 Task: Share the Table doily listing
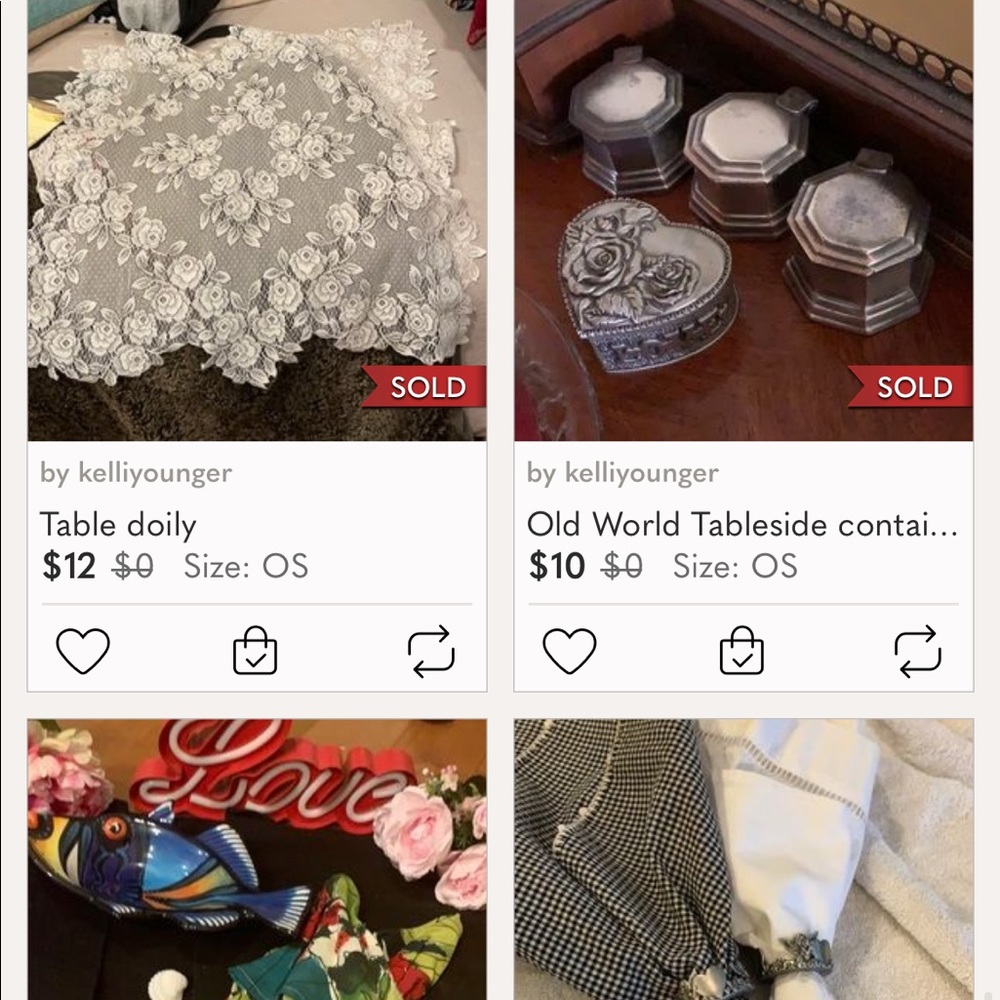(431, 651)
